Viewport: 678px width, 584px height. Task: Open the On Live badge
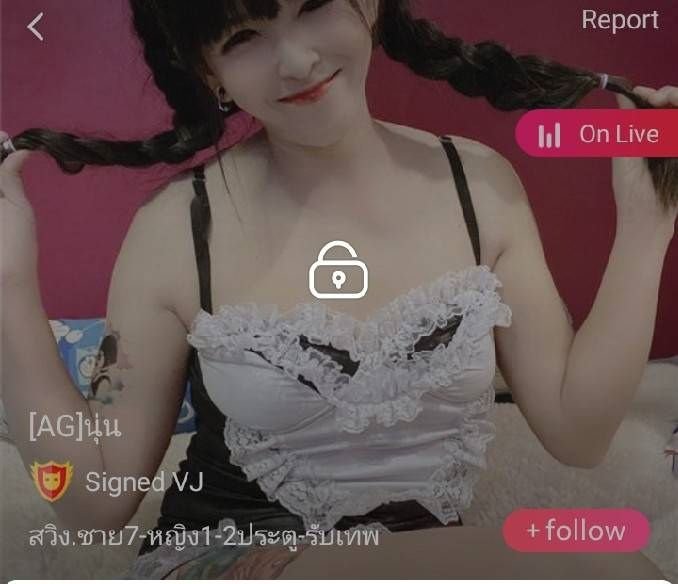tap(598, 134)
